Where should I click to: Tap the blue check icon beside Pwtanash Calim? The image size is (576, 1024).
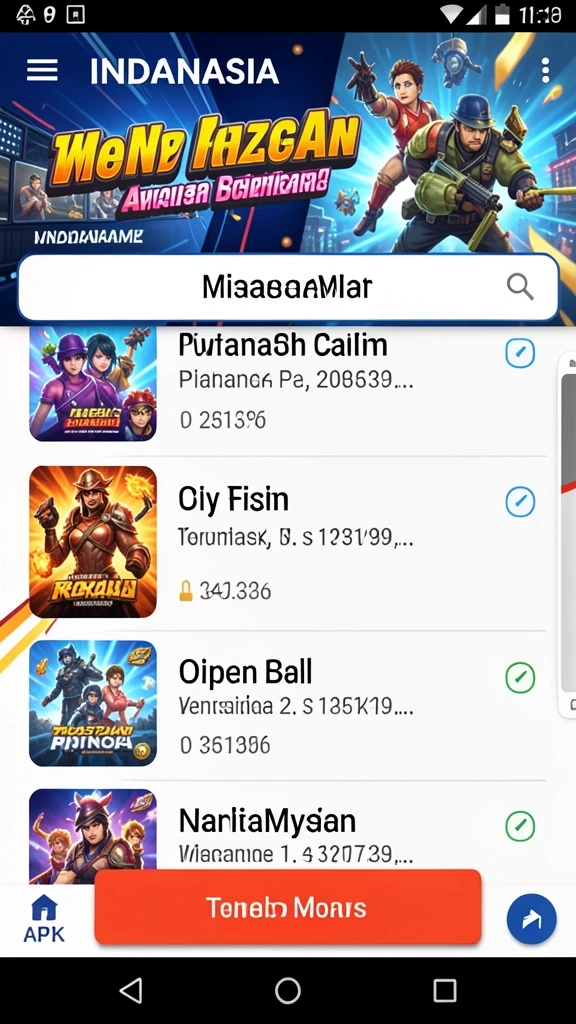click(x=520, y=353)
